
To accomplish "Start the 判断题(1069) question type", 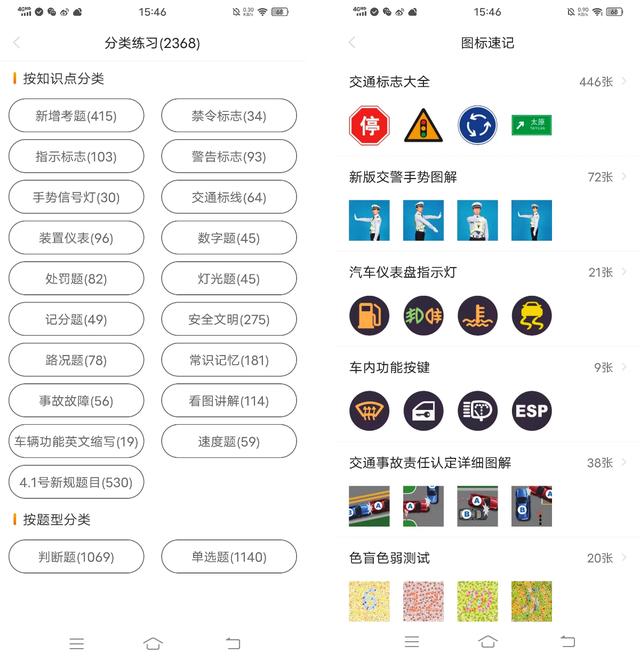I will (x=76, y=557).
